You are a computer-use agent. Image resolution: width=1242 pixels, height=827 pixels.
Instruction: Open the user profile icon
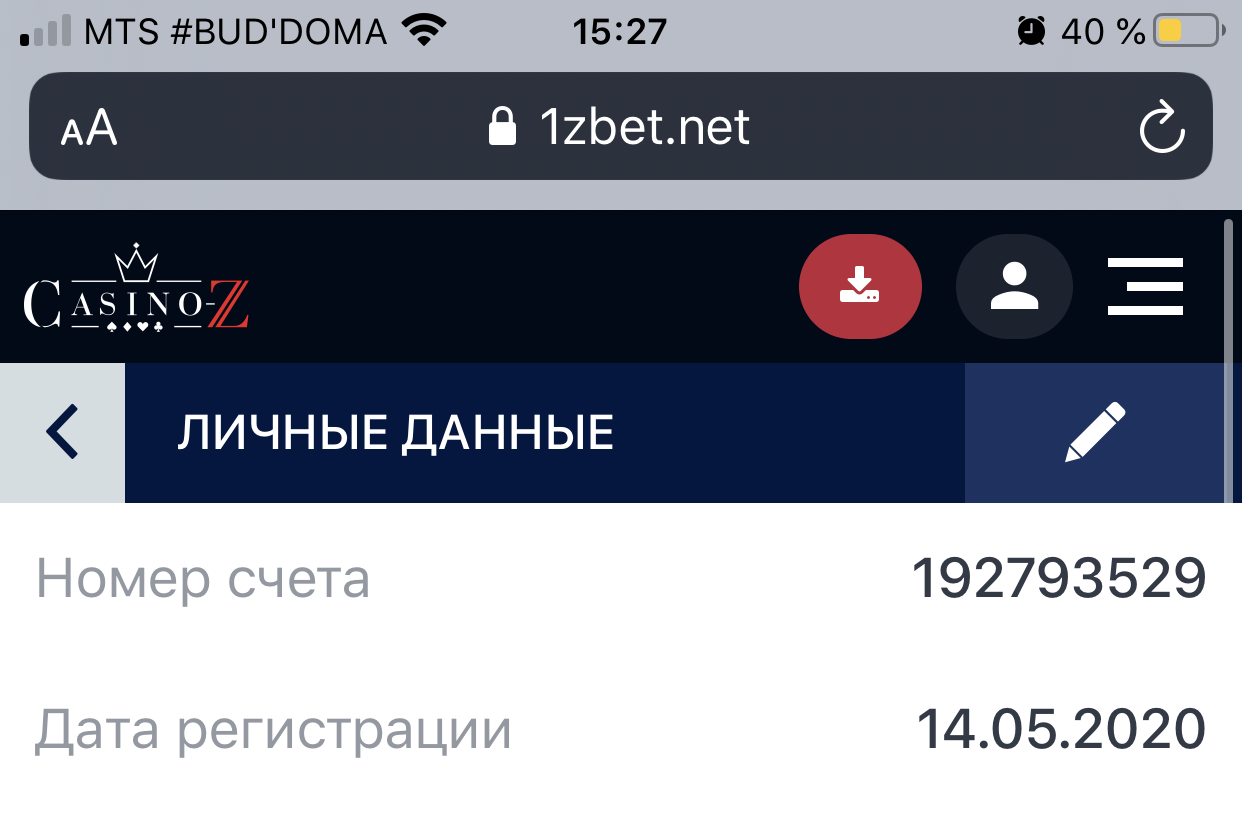point(1014,287)
